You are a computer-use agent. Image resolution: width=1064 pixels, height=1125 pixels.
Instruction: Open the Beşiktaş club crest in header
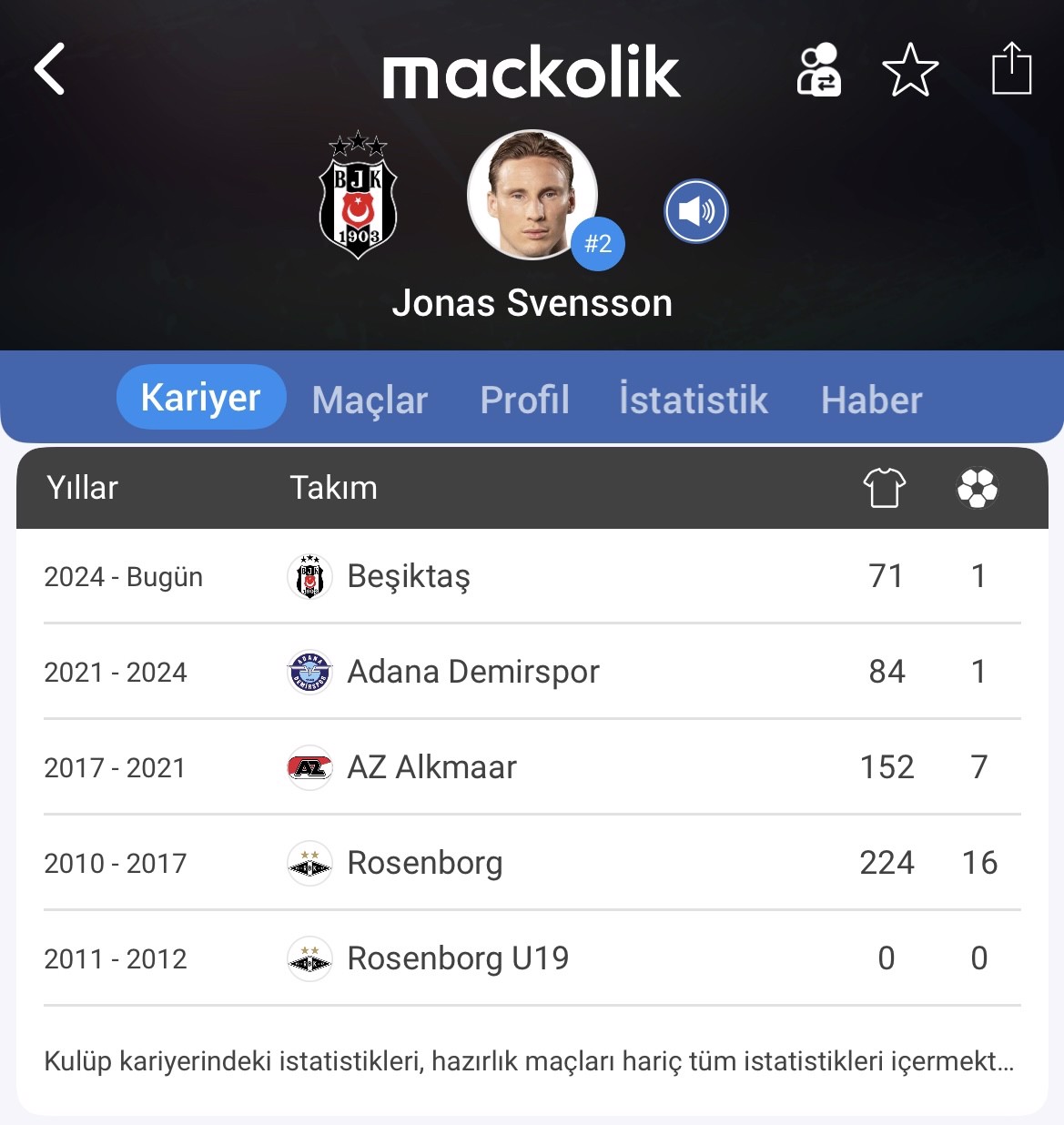(359, 195)
